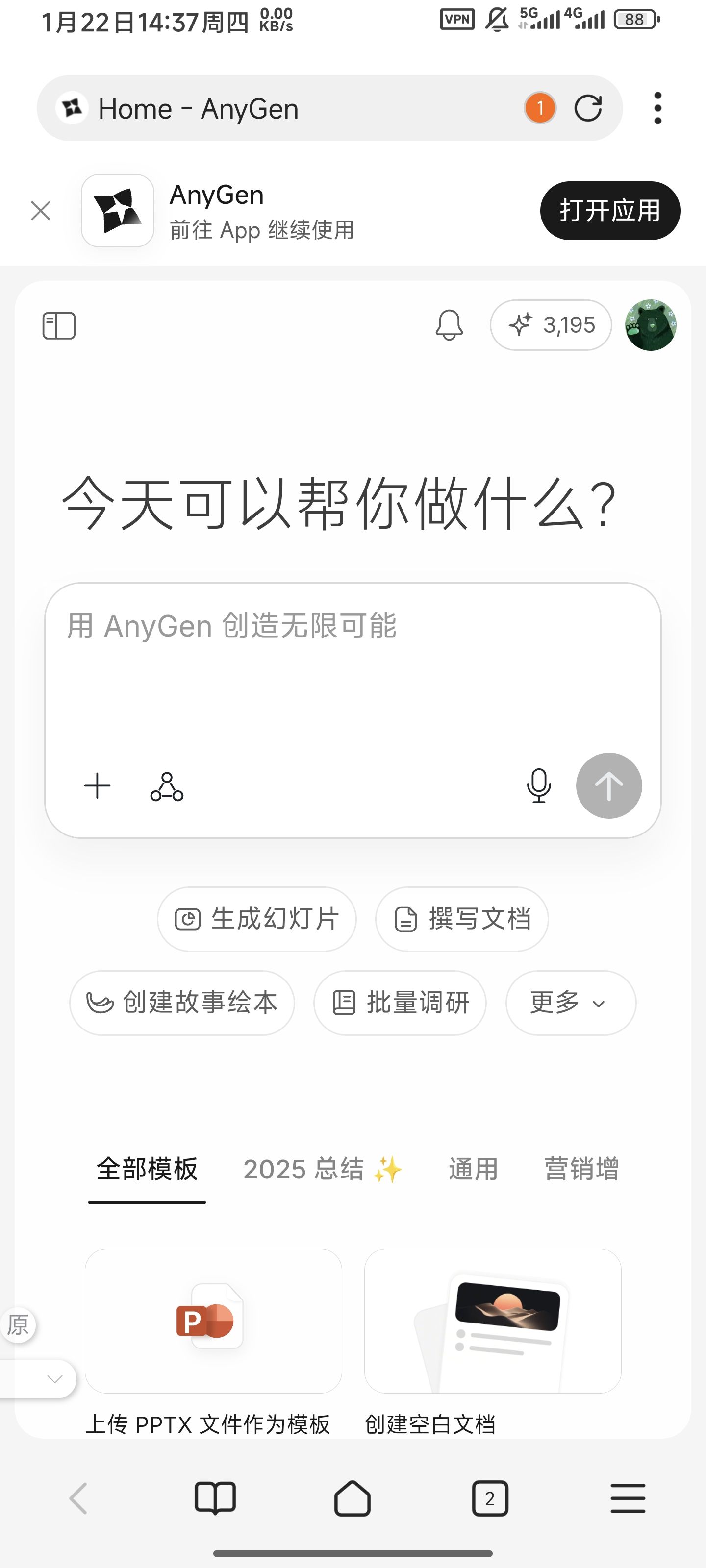This screenshot has height=1568, width=706.
Task: Open the 3,195 credits balance
Action: click(x=551, y=326)
